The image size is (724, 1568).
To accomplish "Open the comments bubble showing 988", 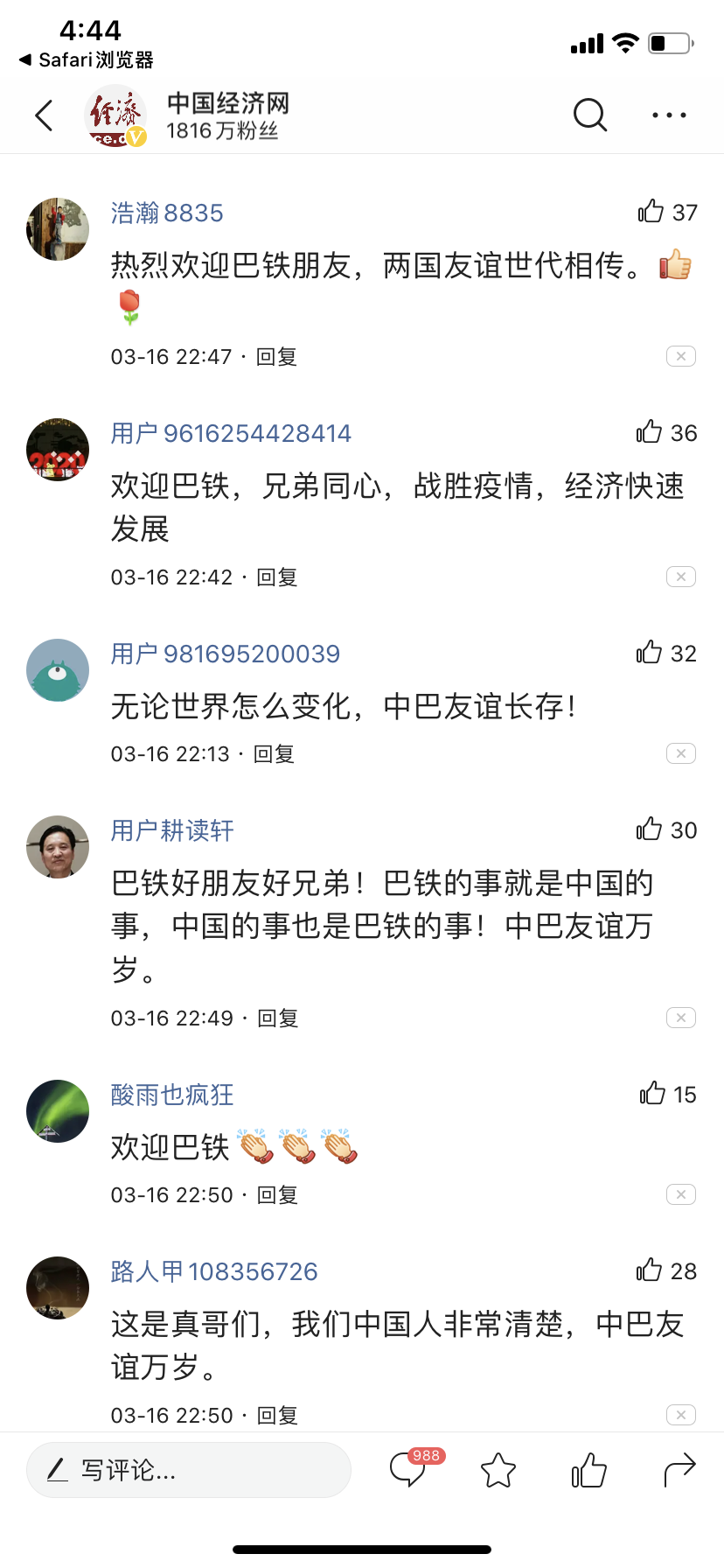I will pyautogui.click(x=409, y=1470).
